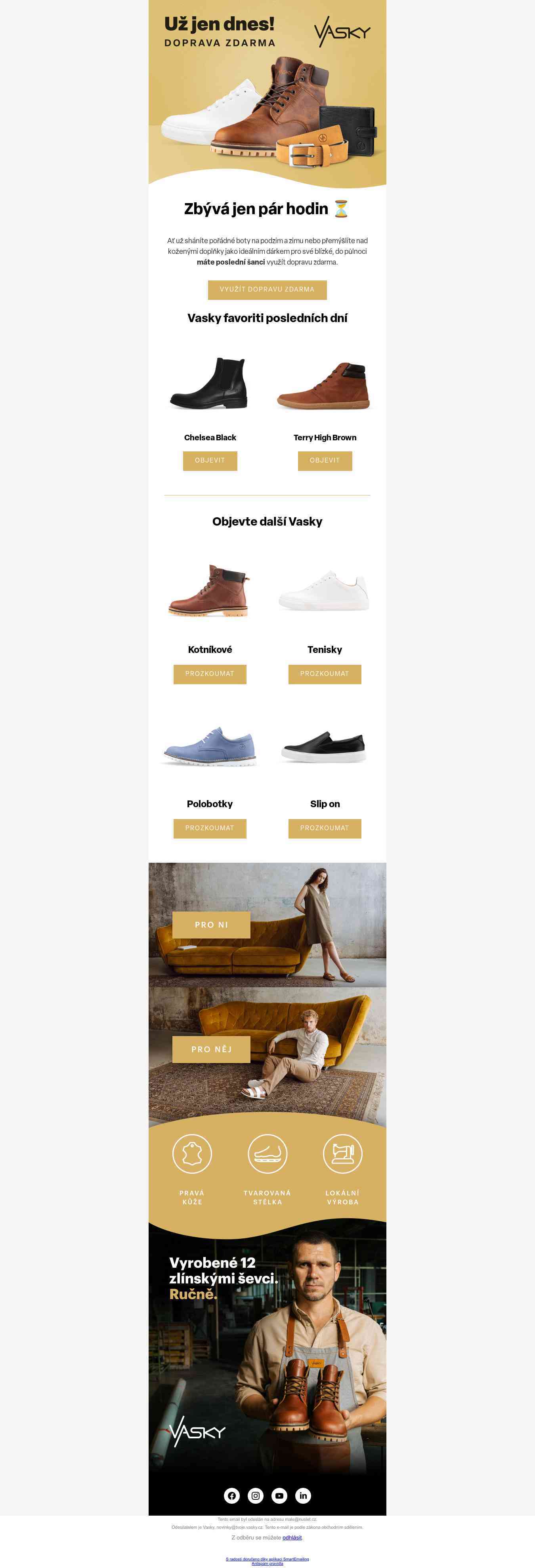
Task: Open the Pro něj men's section
Action: 211,1050
